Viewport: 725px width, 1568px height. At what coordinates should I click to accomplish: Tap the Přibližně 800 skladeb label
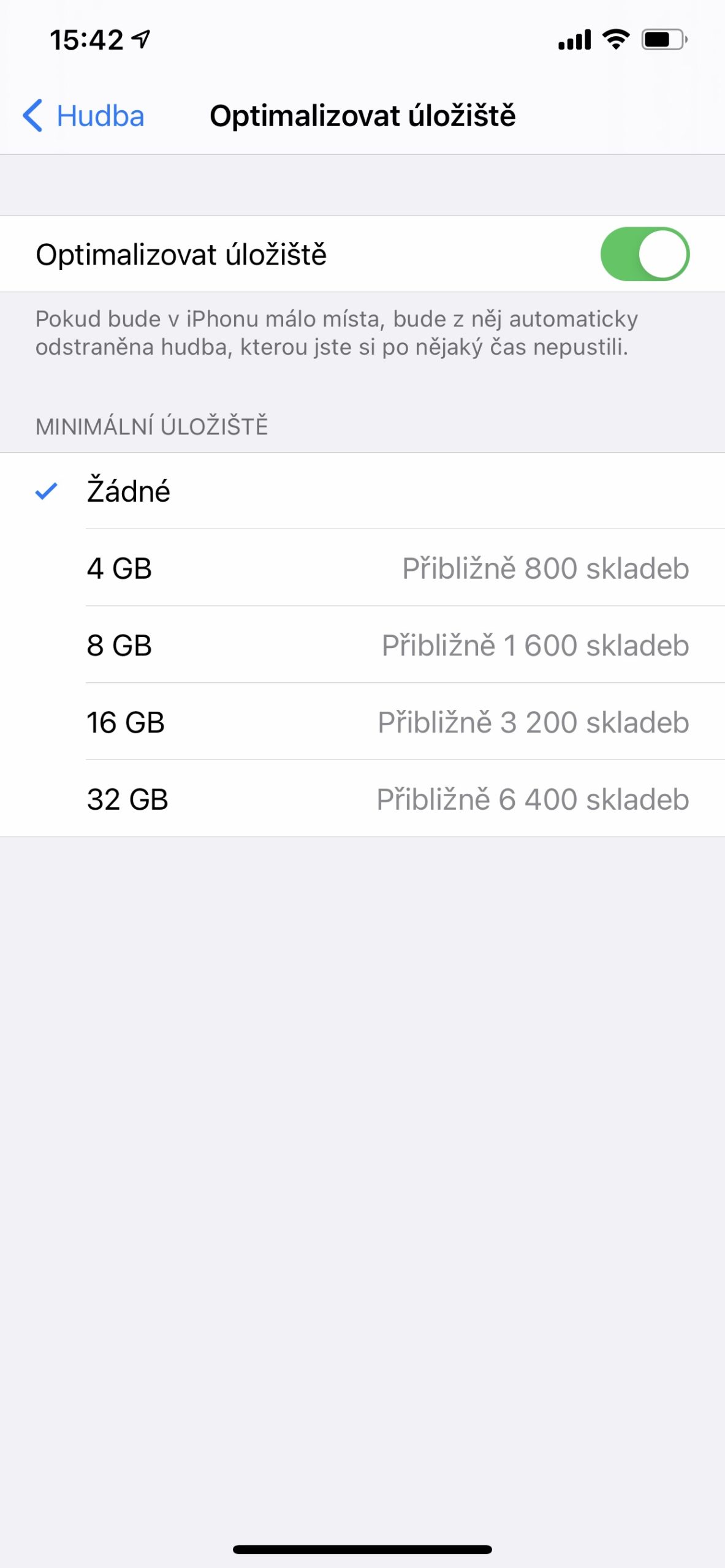coord(545,568)
